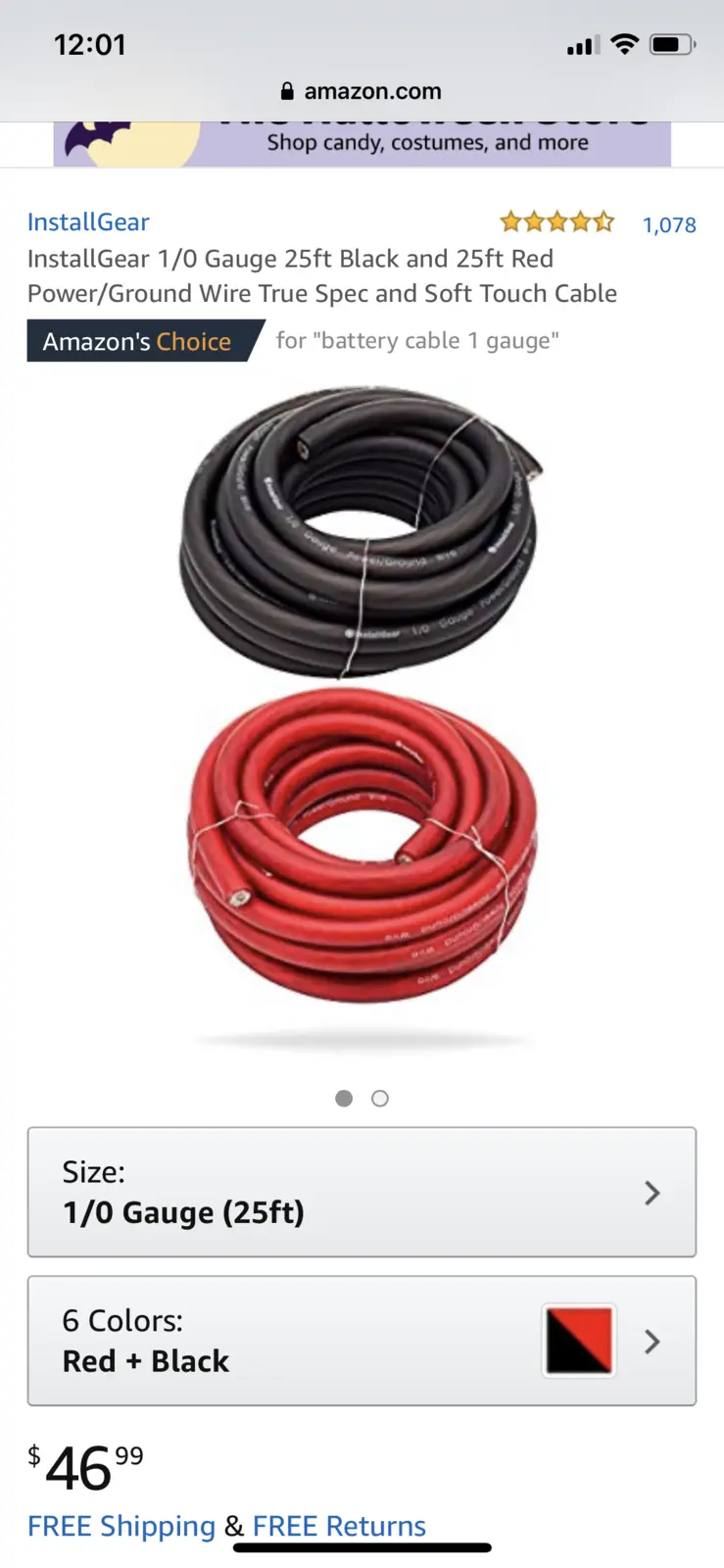Tap the FREE Shipping link
Image resolution: width=724 pixels, height=1568 pixels.
(121, 1526)
